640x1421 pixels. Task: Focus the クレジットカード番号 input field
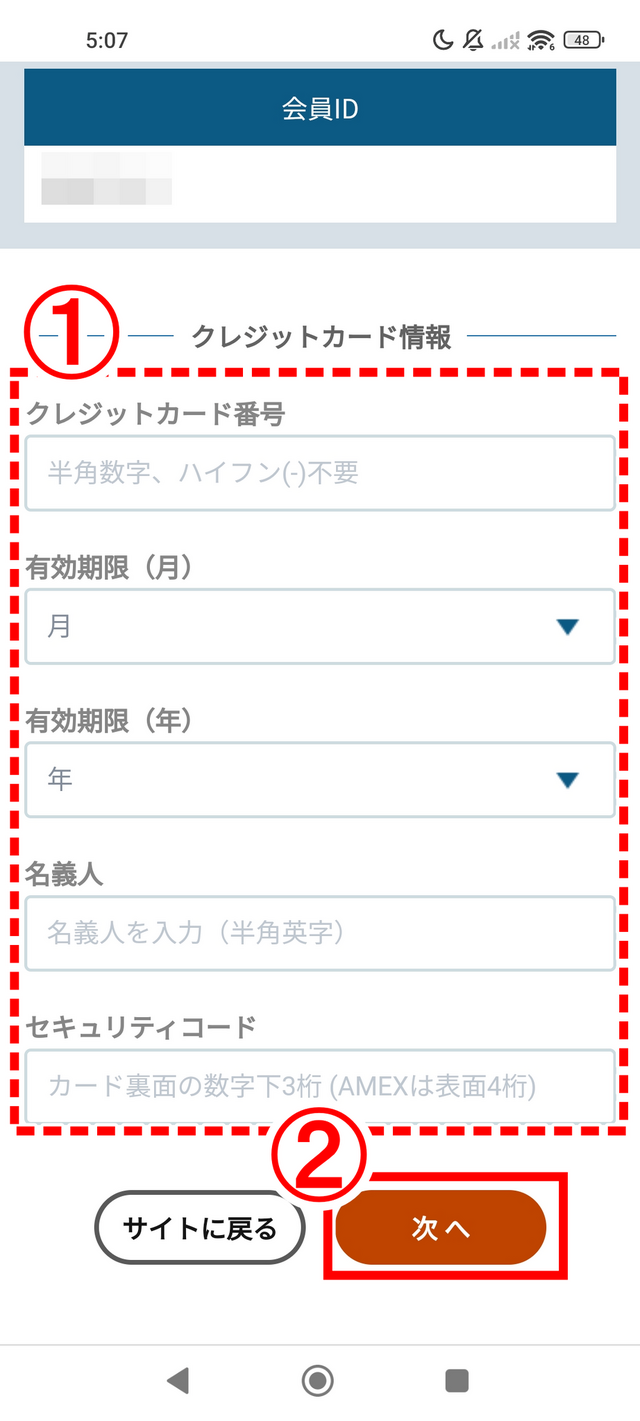click(x=319, y=473)
